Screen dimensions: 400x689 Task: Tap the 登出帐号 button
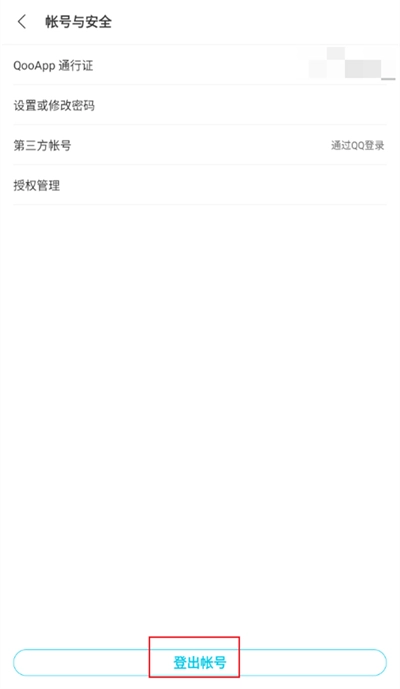coord(200,662)
